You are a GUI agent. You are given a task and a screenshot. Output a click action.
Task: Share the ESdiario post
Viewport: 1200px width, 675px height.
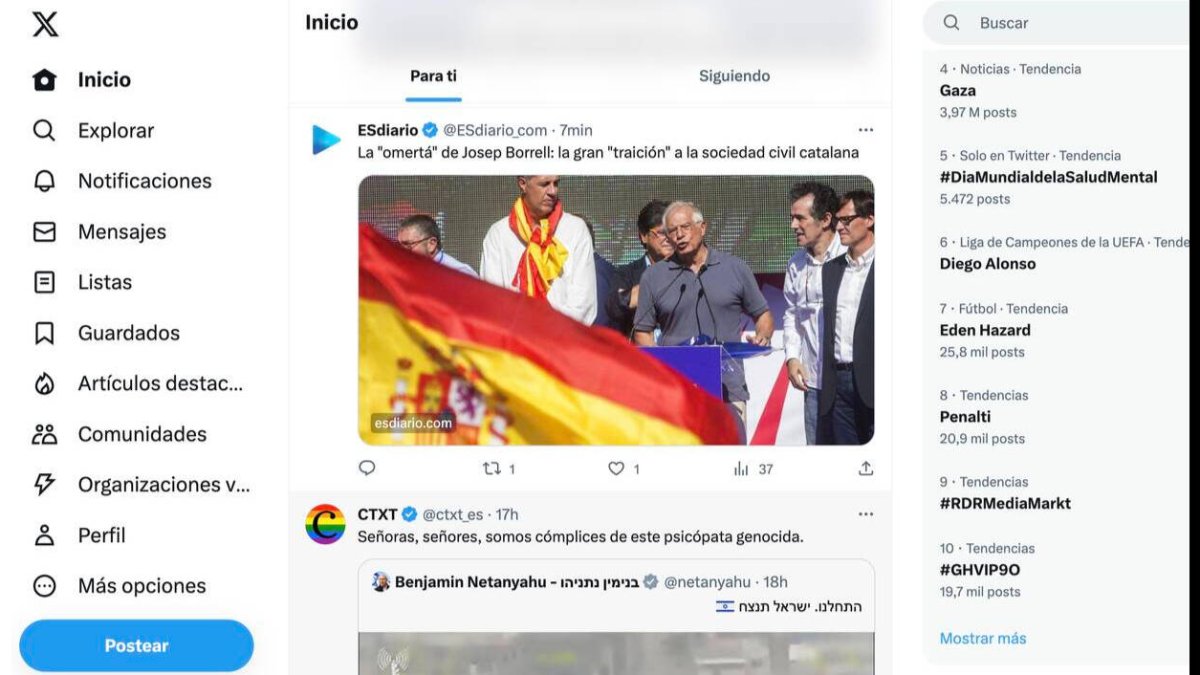point(866,468)
